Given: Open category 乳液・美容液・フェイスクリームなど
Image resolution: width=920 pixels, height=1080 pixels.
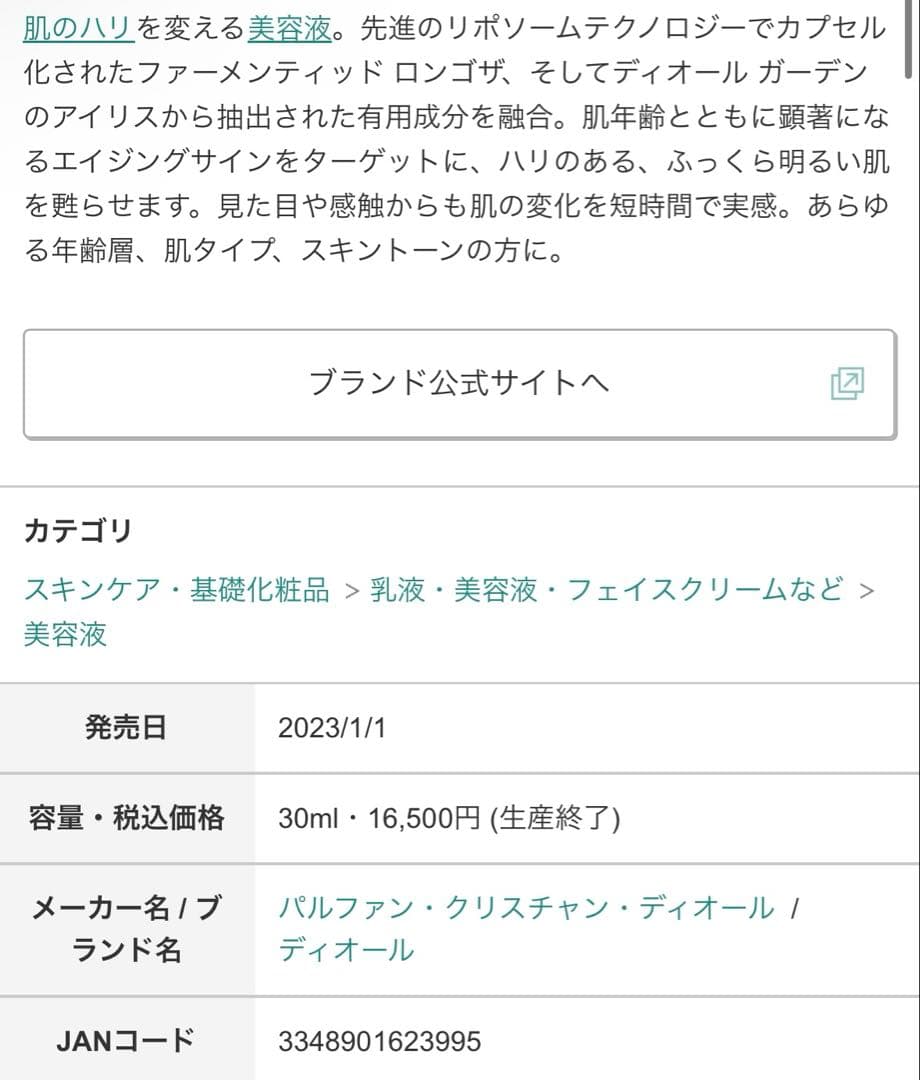Looking at the screenshot, I should pyautogui.click(x=607, y=590).
